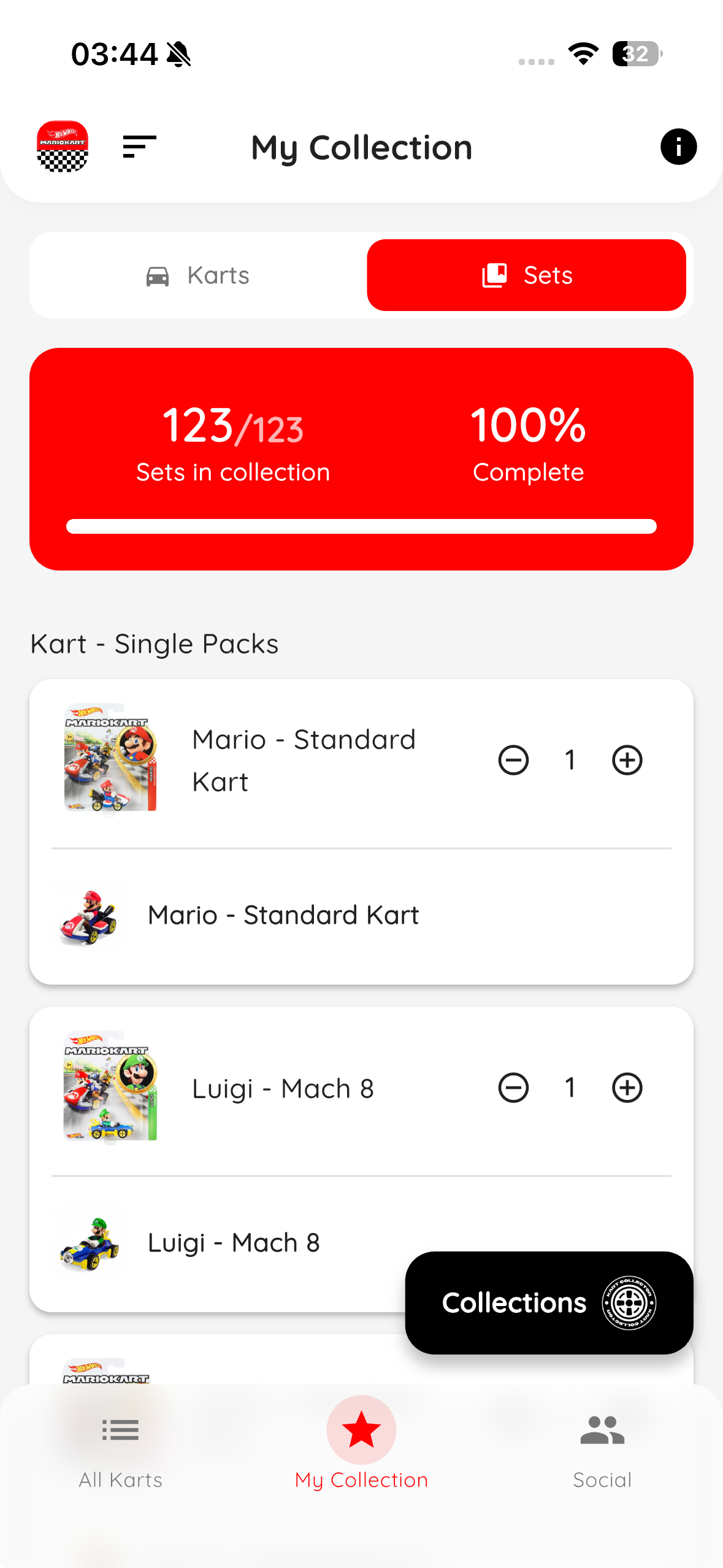
Task: Tap the Mario - Standard Kart detail row
Action: click(283, 915)
